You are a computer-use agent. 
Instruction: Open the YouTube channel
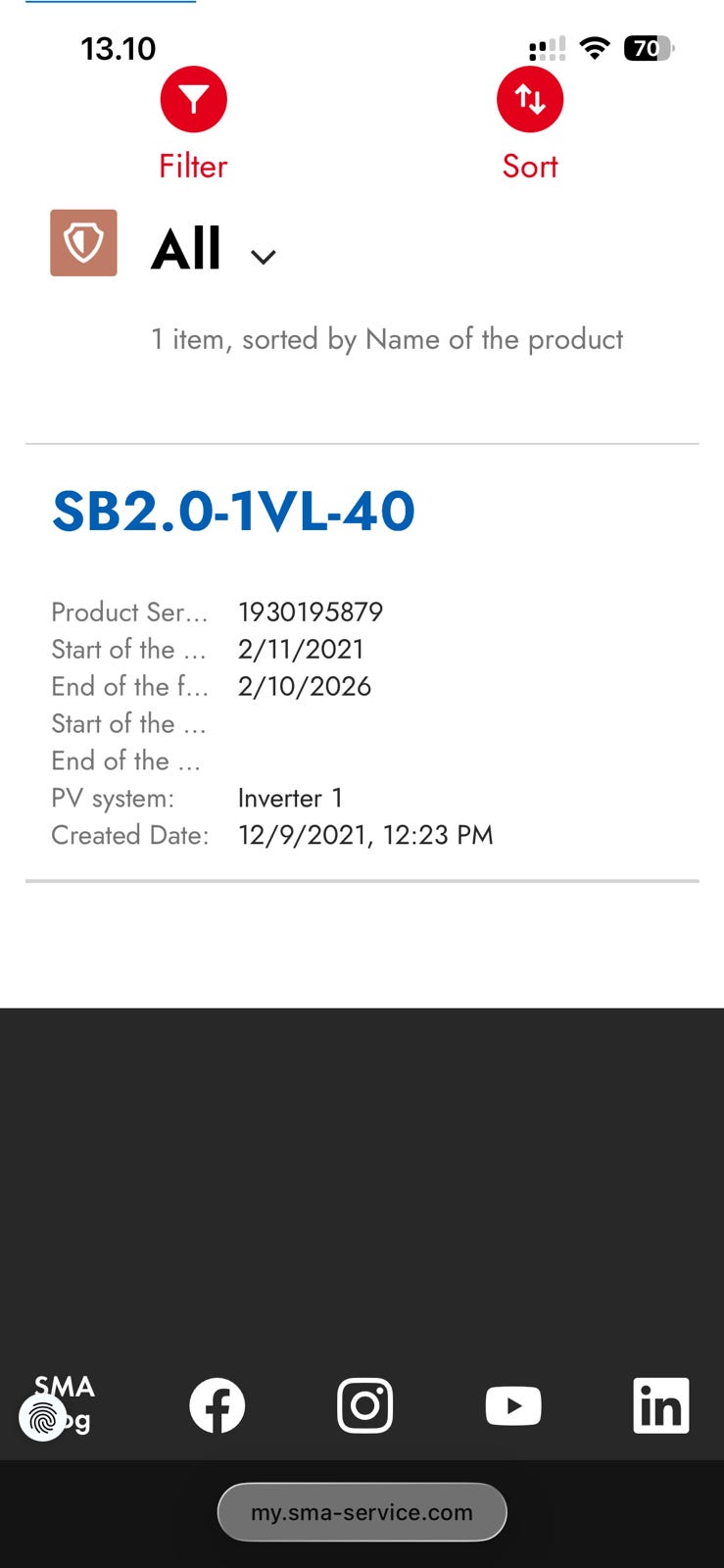click(513, 1405)
